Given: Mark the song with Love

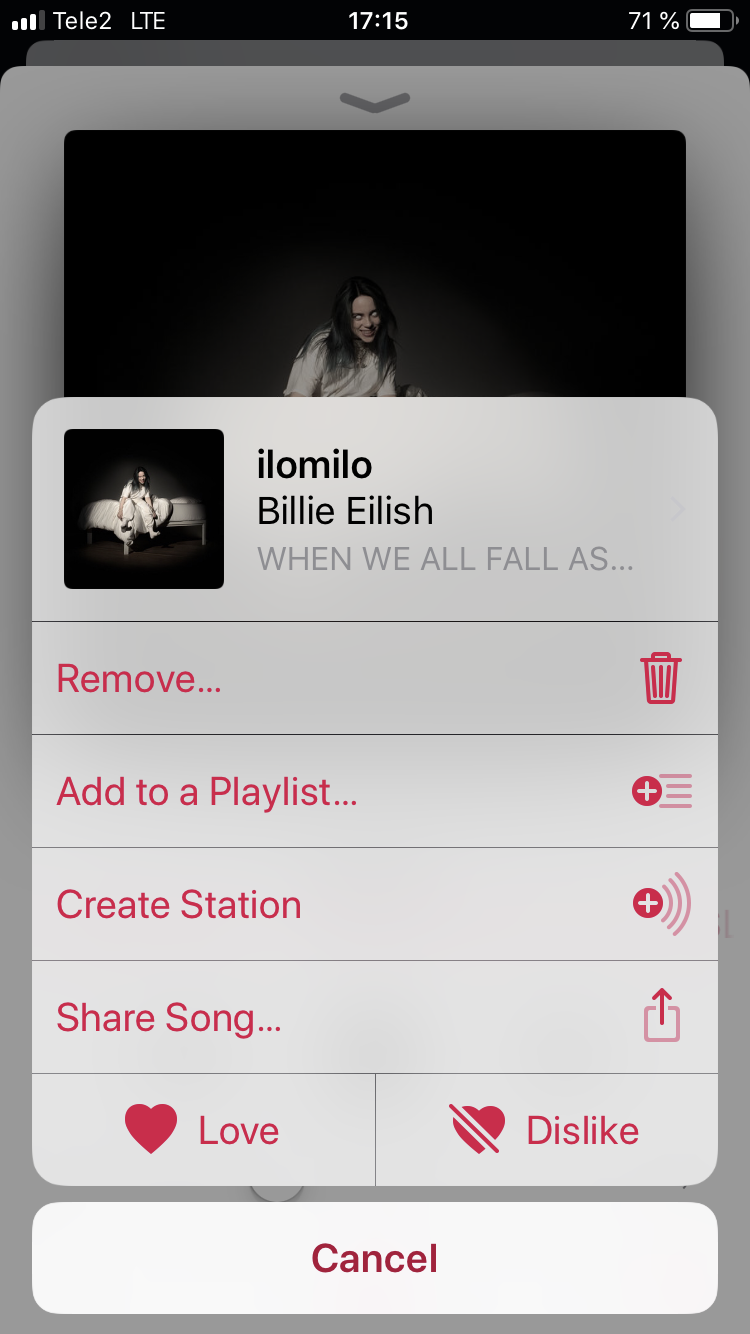Looking at the screenshot, I should click(204, 1130).
